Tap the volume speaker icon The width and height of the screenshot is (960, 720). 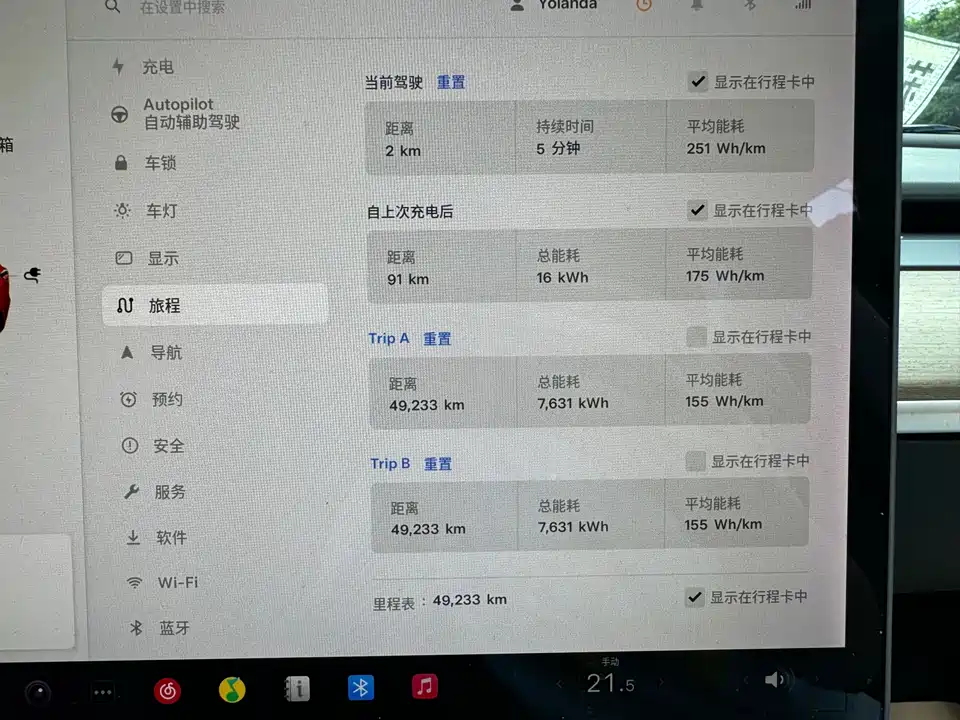tap(775, 680)
